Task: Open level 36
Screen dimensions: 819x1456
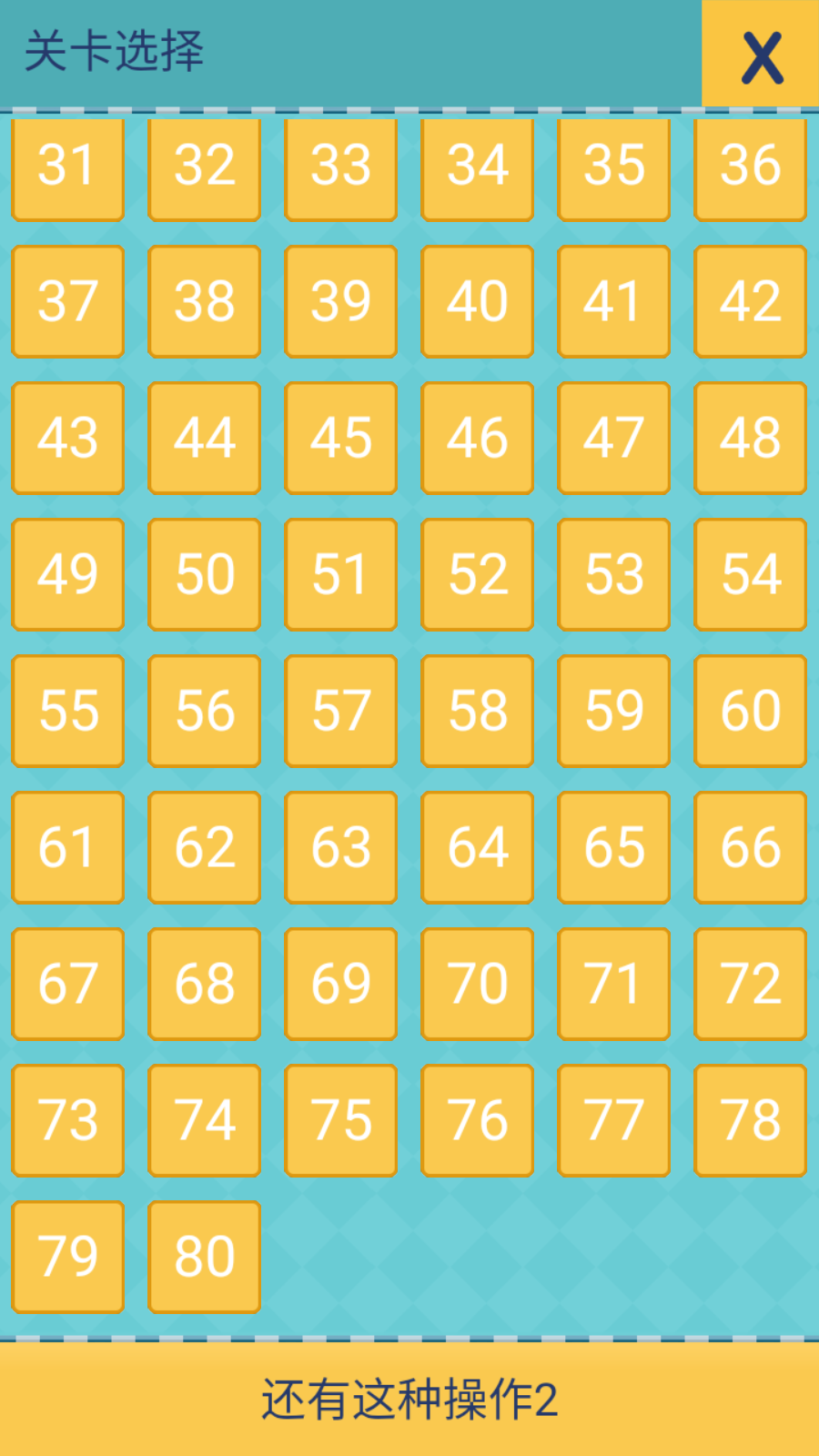Action: coord(751,167)
